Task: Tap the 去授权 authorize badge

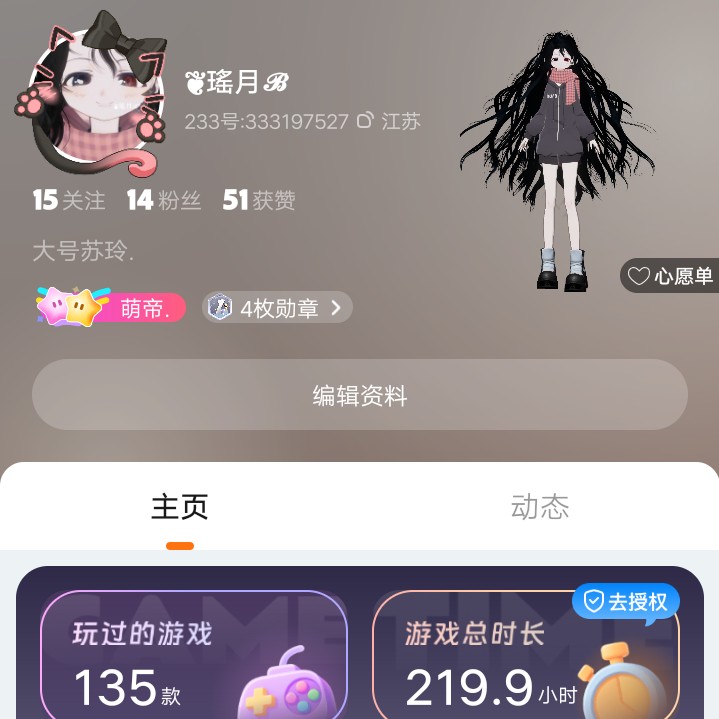Action: 626,601
